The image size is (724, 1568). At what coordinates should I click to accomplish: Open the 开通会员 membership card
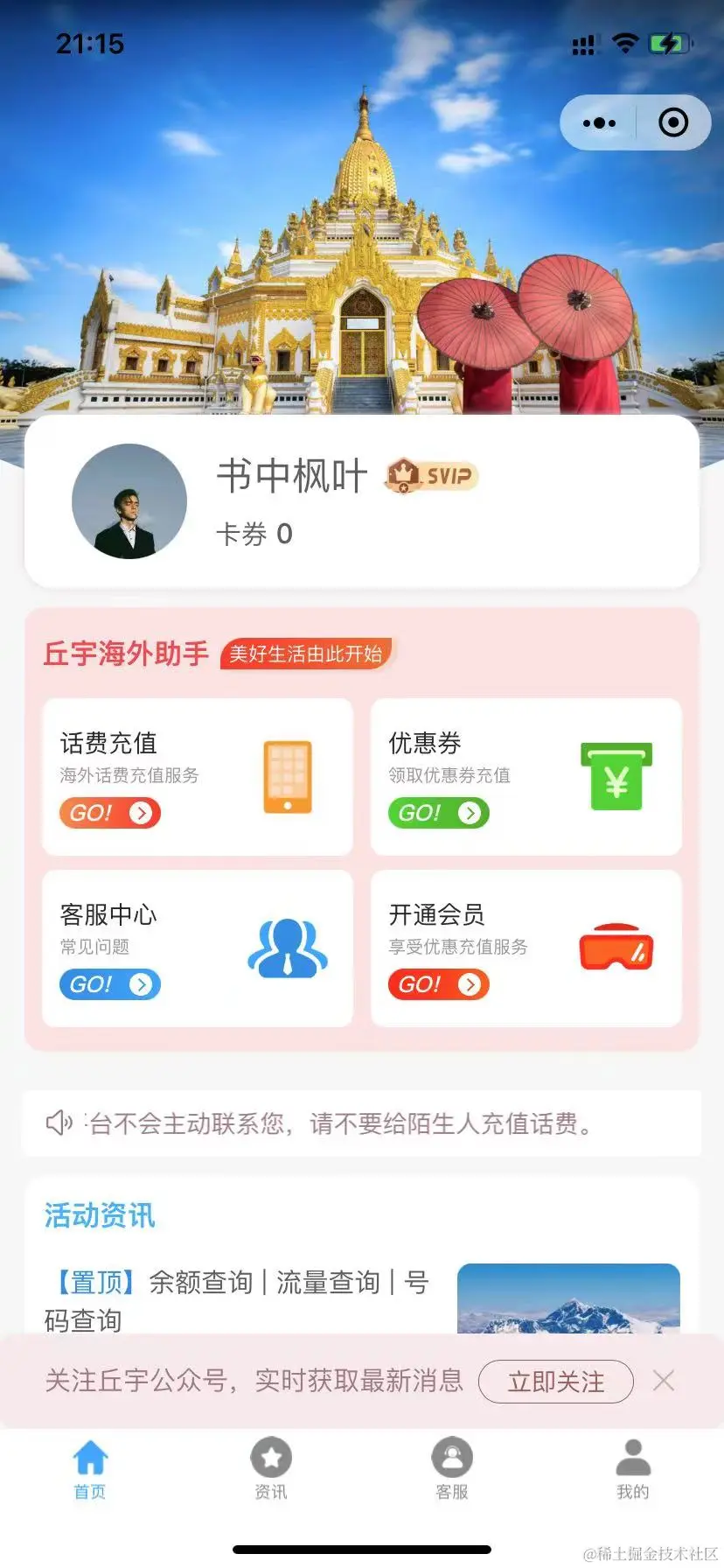pos(526,948)
